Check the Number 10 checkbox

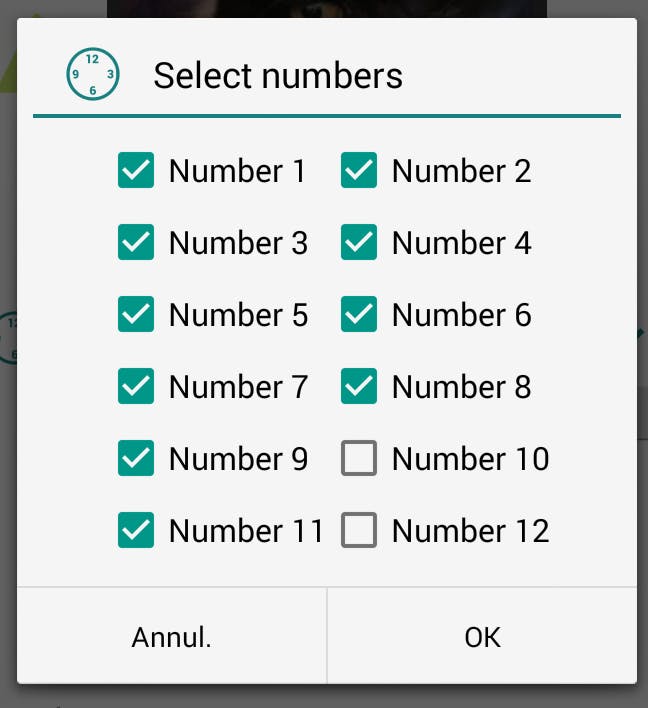[x=359, y=459]
